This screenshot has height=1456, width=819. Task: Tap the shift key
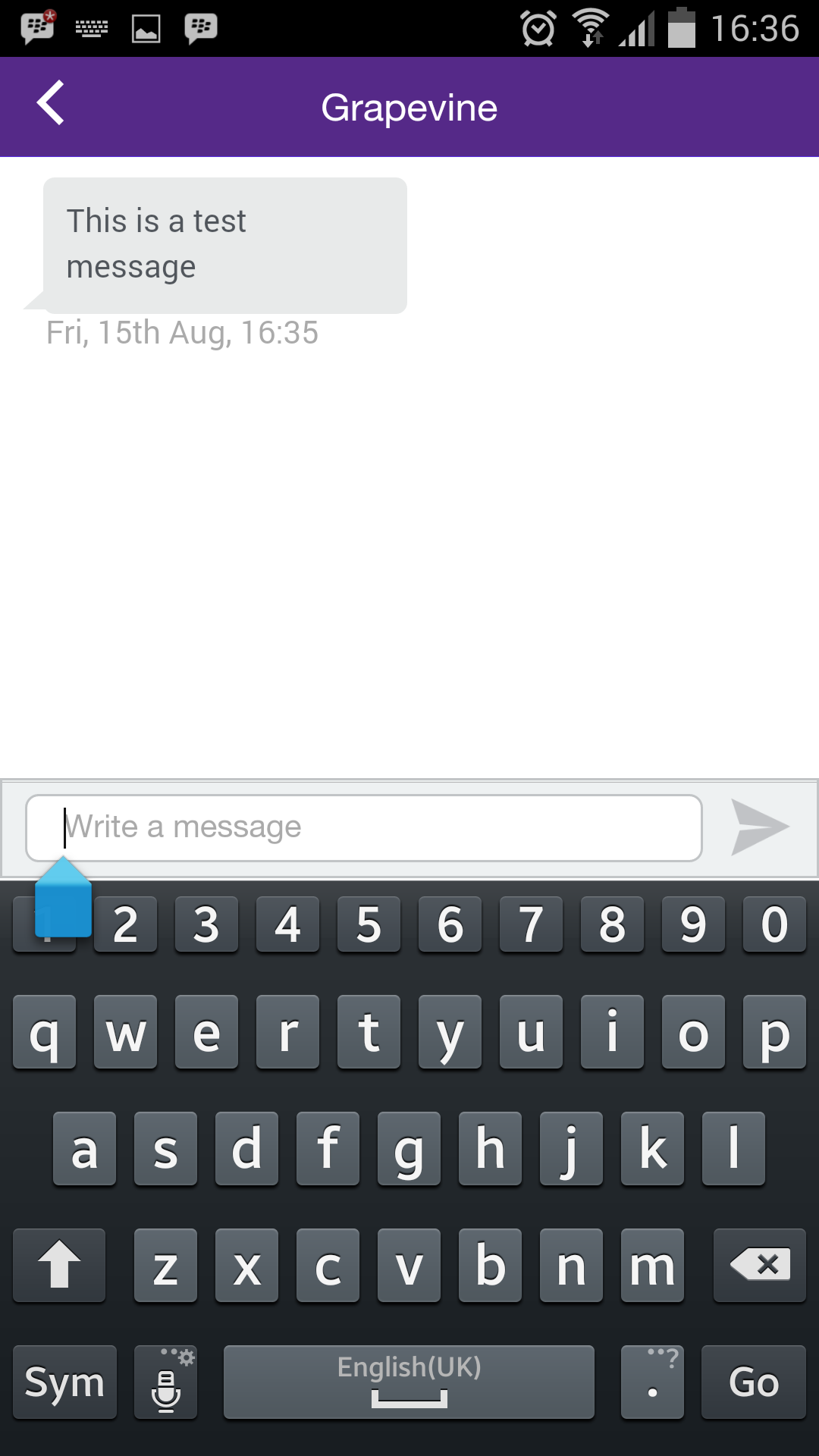coord(59,1265)
